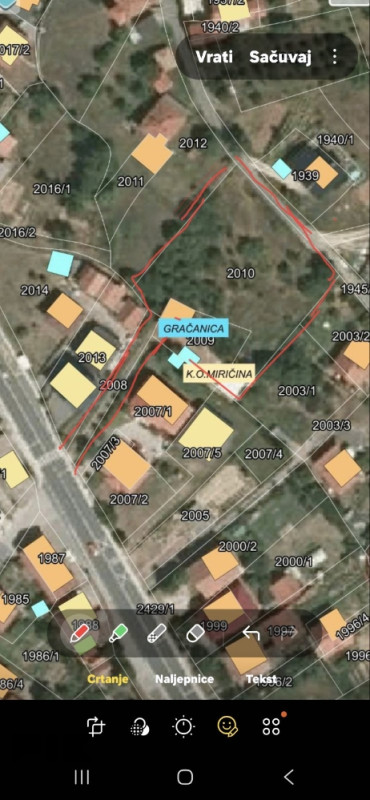This screenshot has width=370, height=800.
Task: Open the filters tool
Action: coord(140,726)
